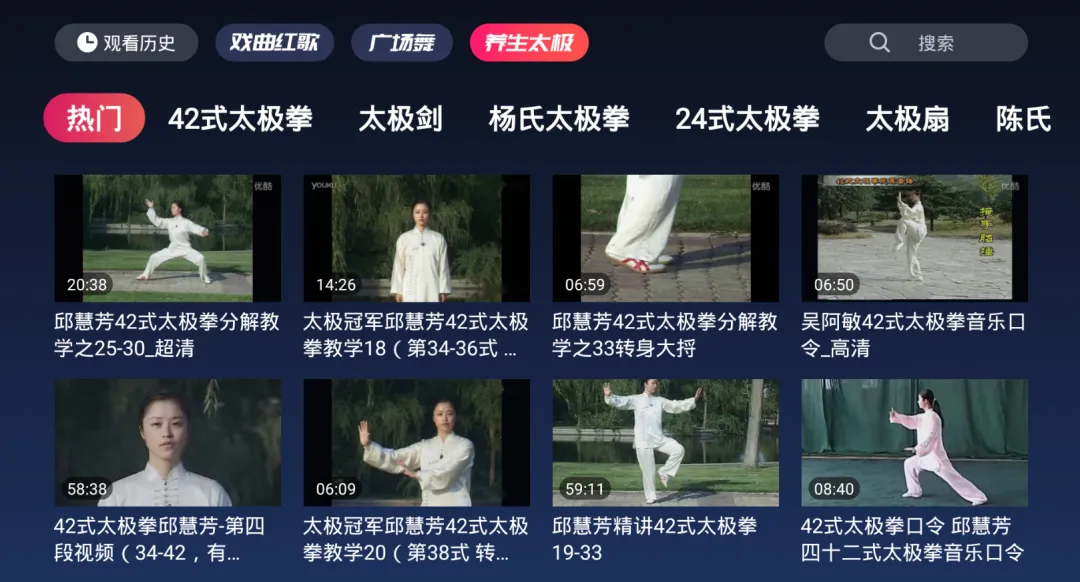The image size is (1080, 582).
Task: Switch to the 太极扇 tab
Action: [x=907, y=119]
